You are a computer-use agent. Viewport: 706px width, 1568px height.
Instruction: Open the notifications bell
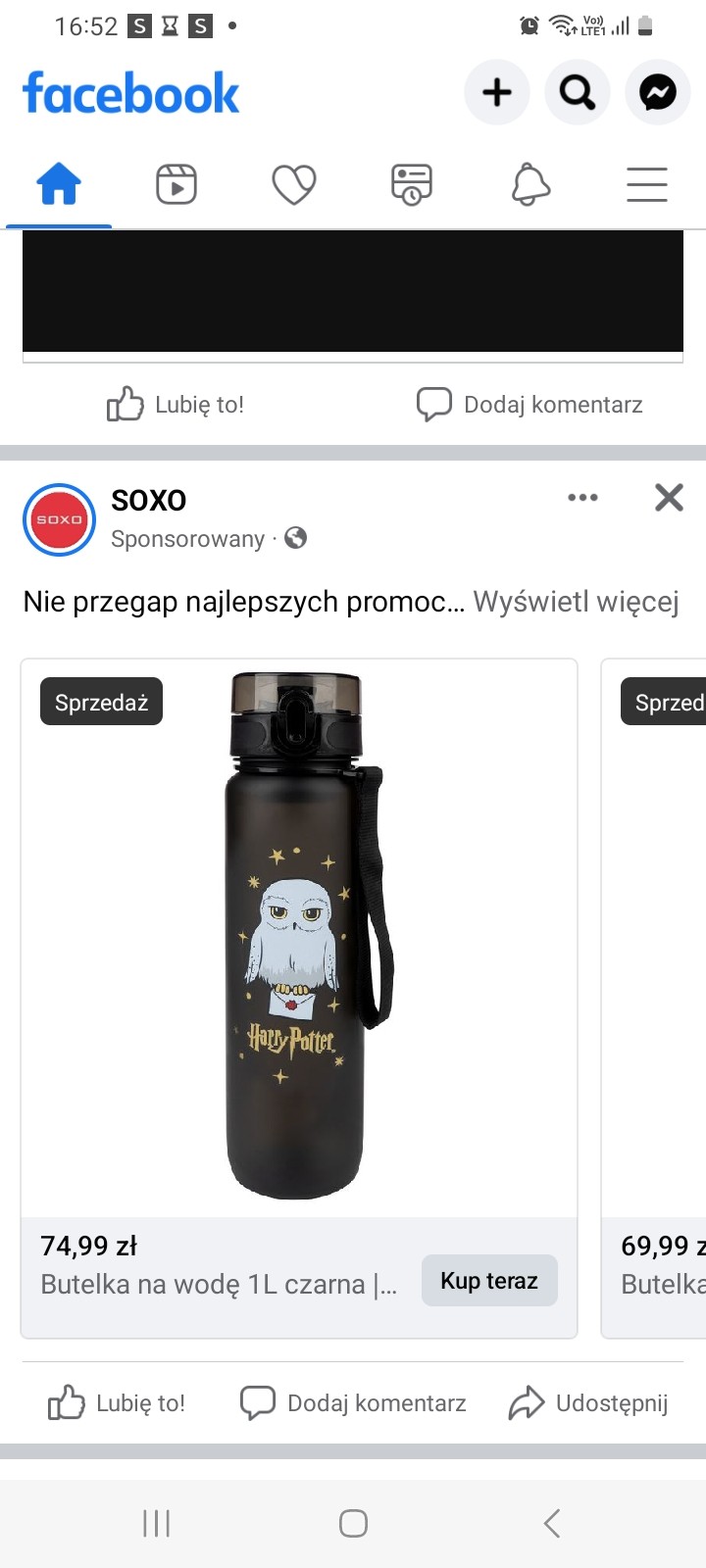point(530,184)
